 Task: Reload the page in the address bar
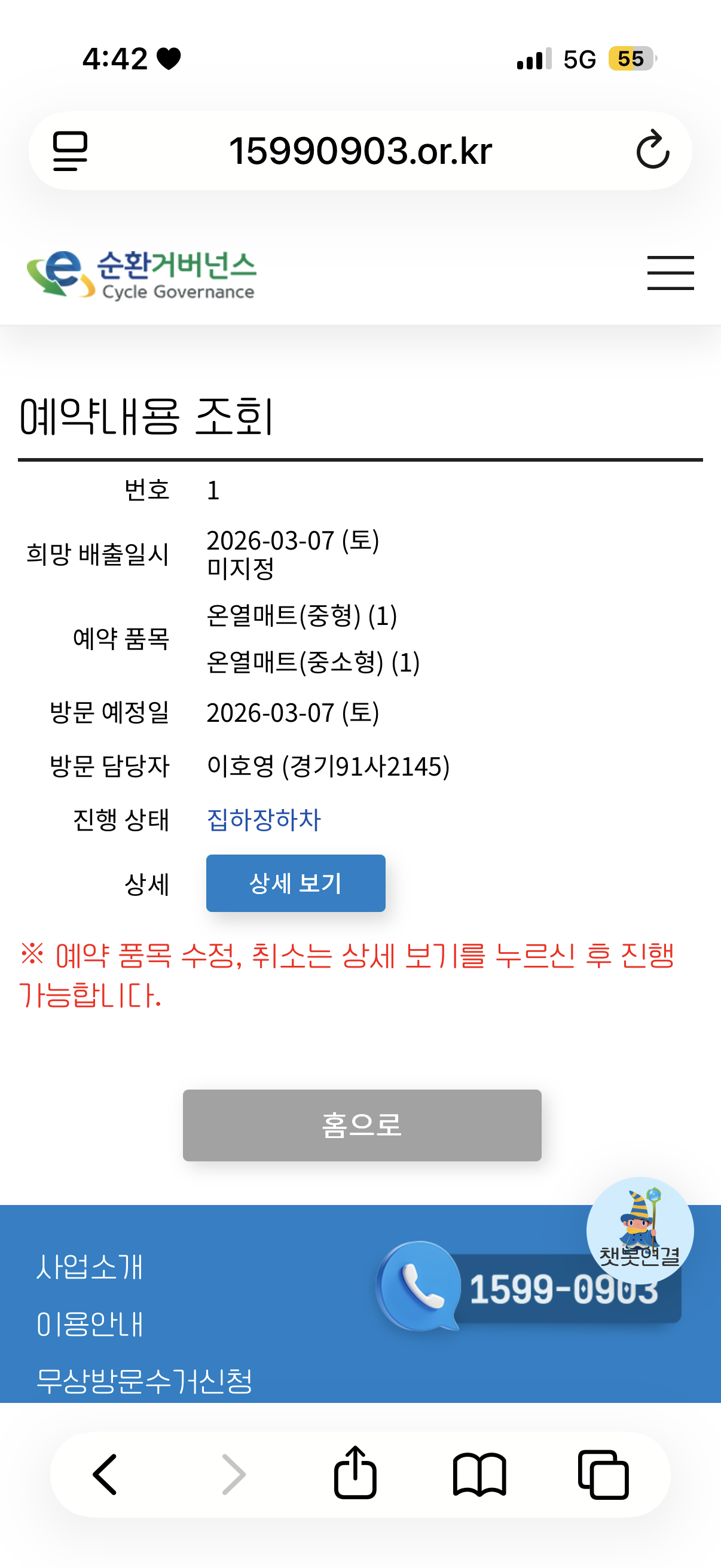652,150
